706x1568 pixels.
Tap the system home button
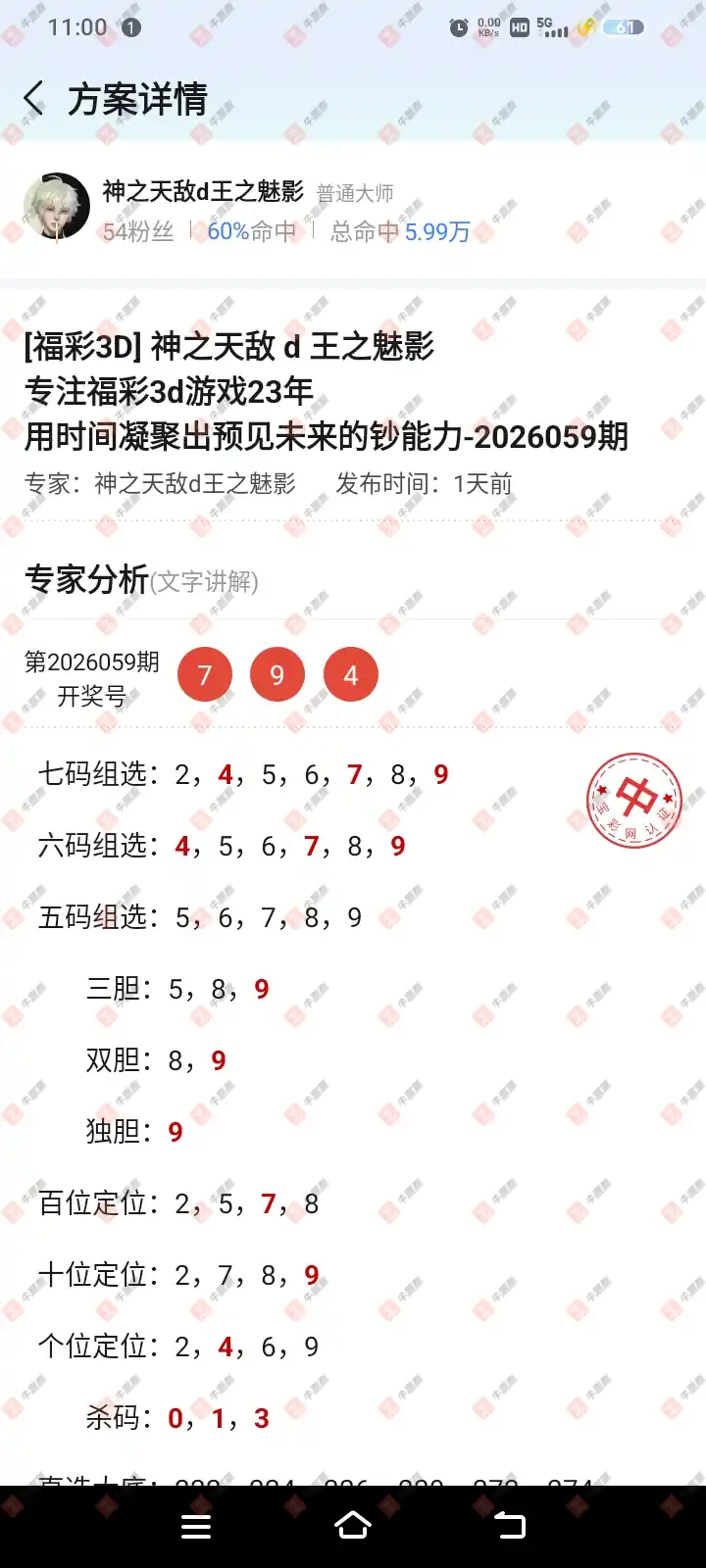click(x=353, y=1526)
